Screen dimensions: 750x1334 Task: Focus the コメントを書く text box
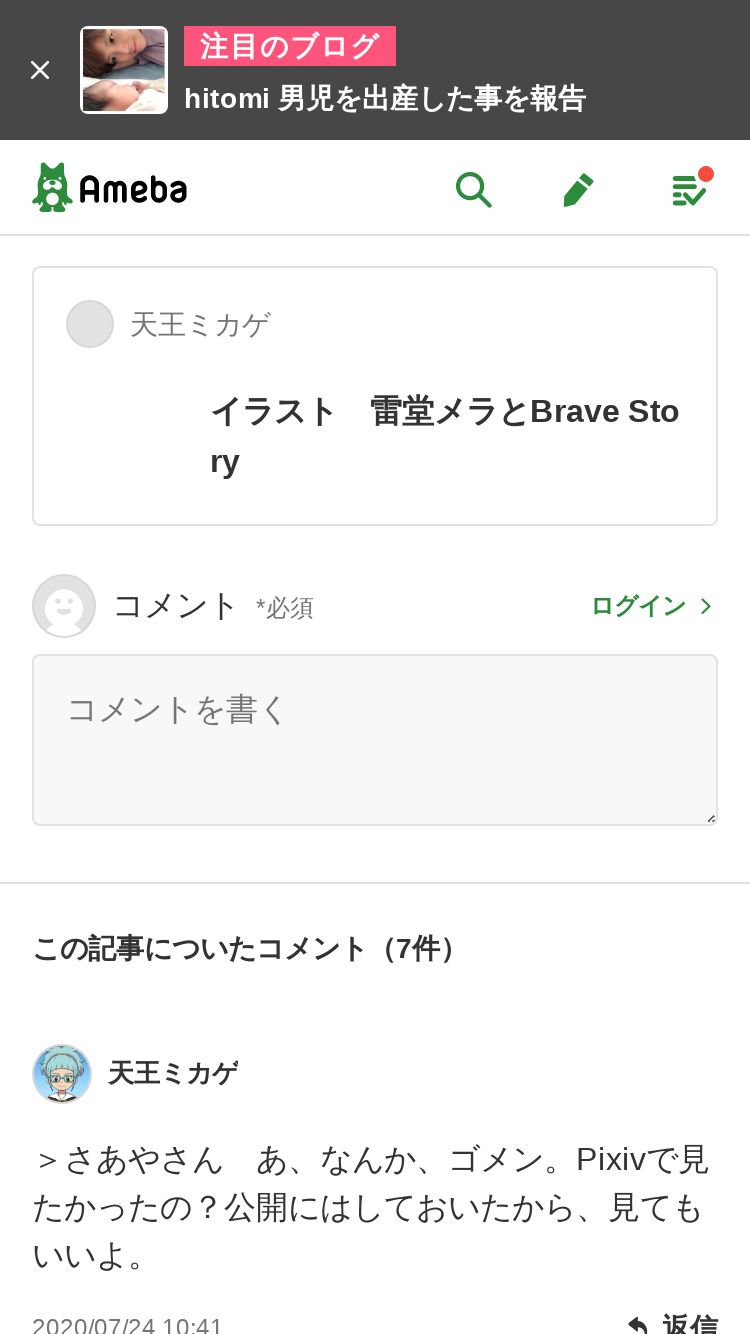[375, 740]
